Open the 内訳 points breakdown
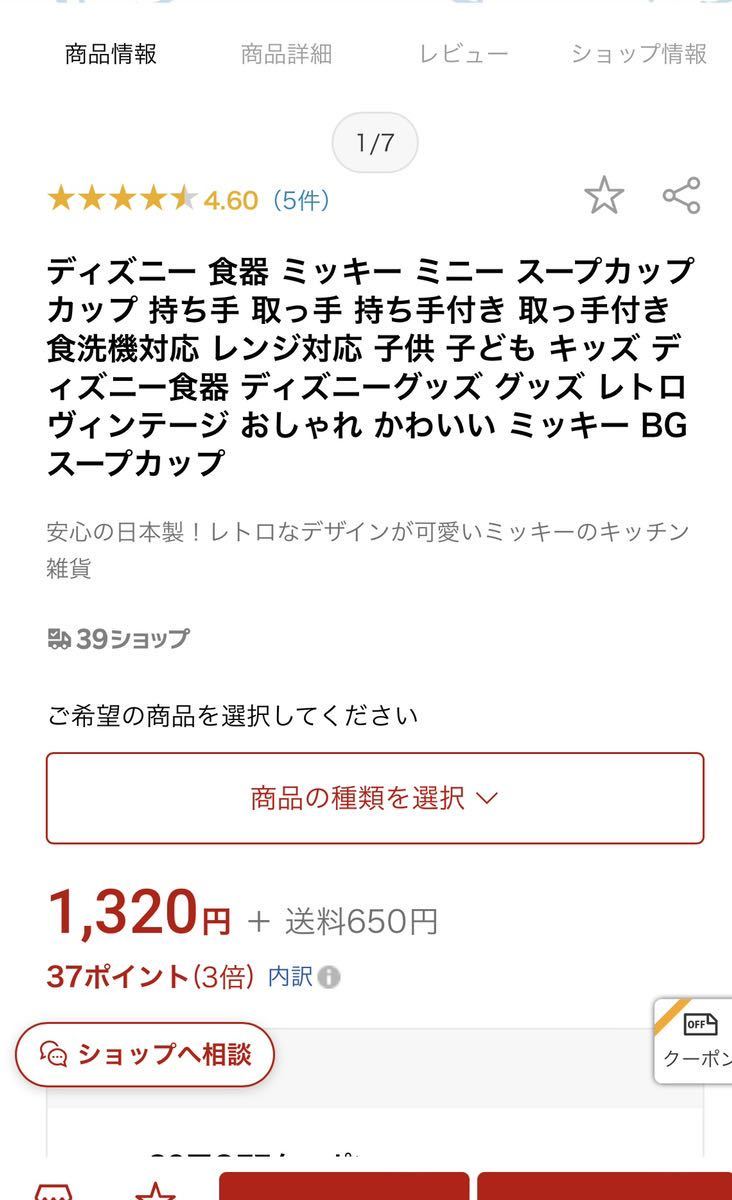 pos(303,976)
